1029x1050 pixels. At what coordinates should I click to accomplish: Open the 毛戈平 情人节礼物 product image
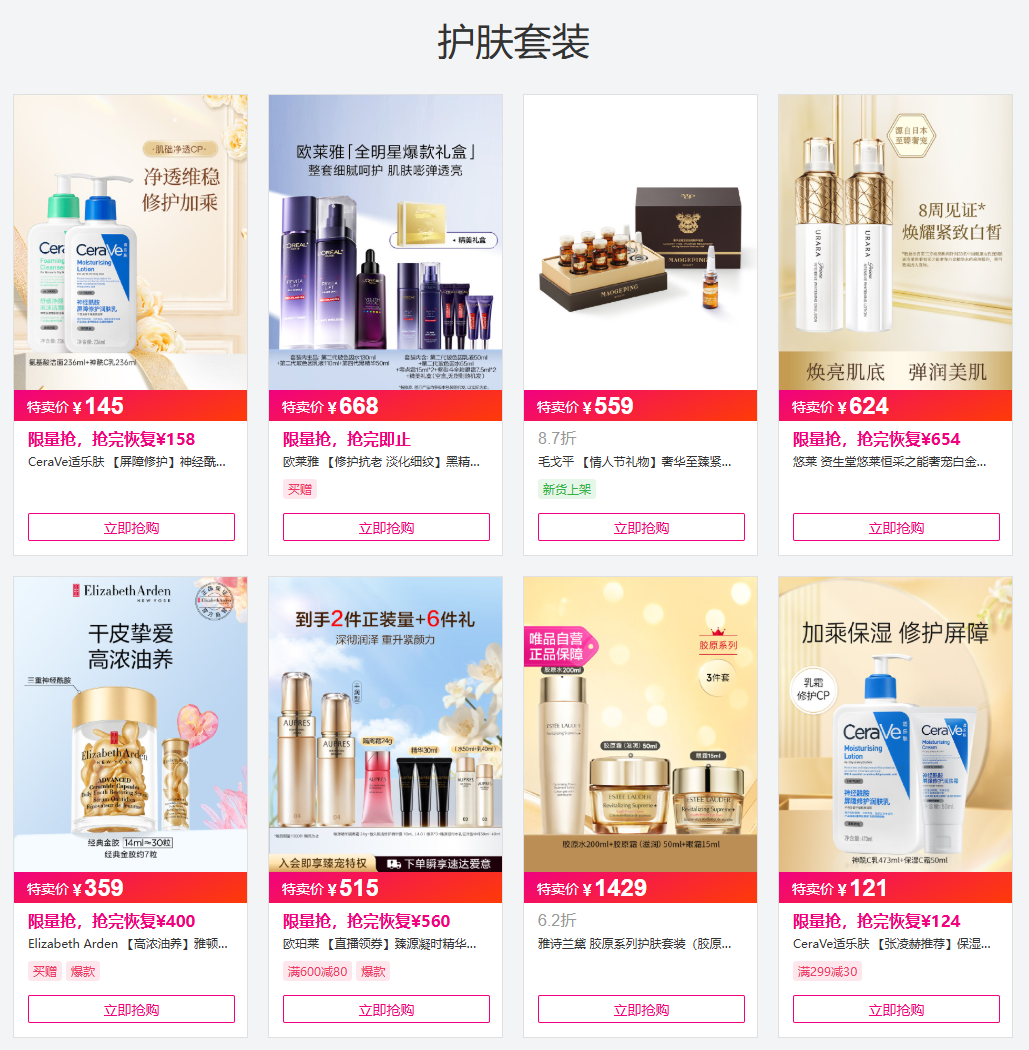point(641,242)
